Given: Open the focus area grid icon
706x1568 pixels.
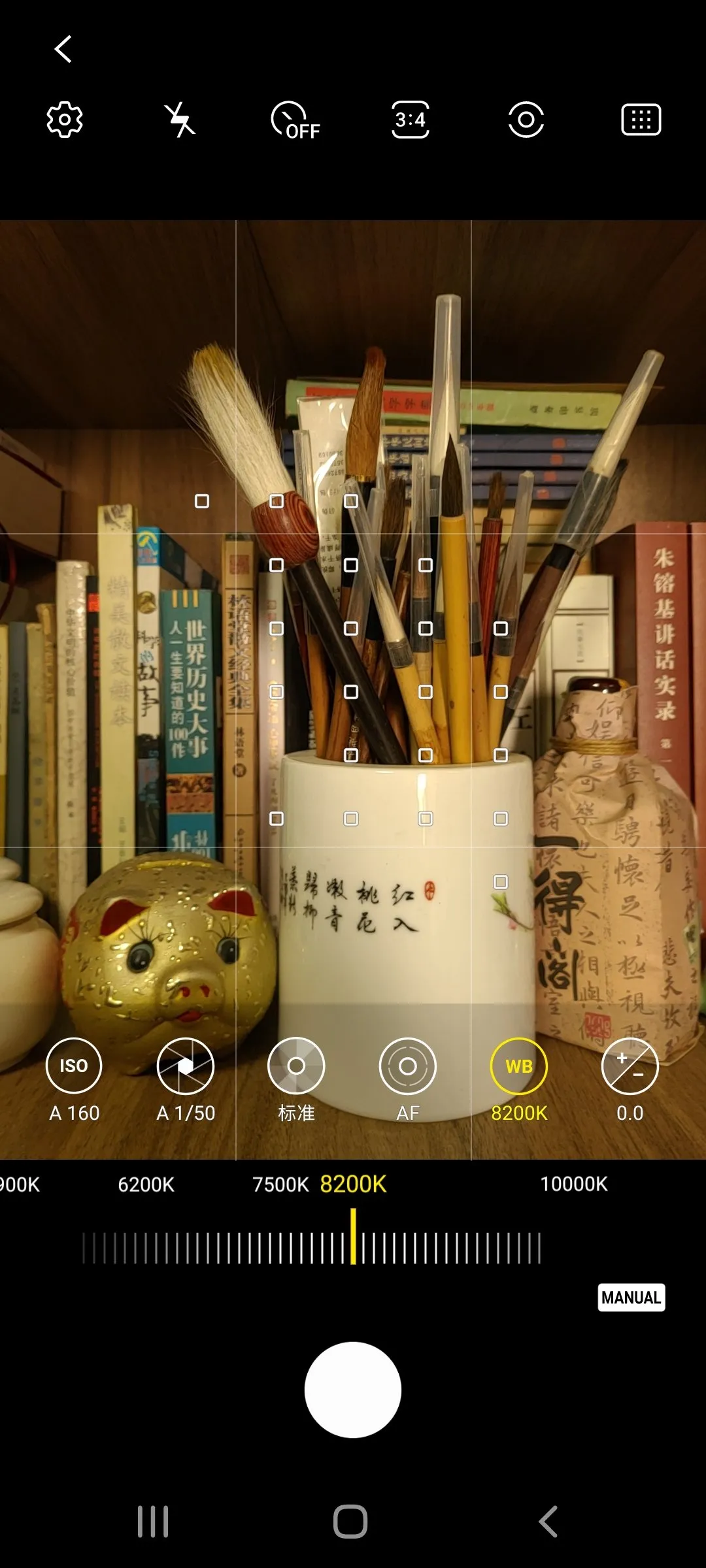Looking at the screenshot, I should click(x=641, y=120).
